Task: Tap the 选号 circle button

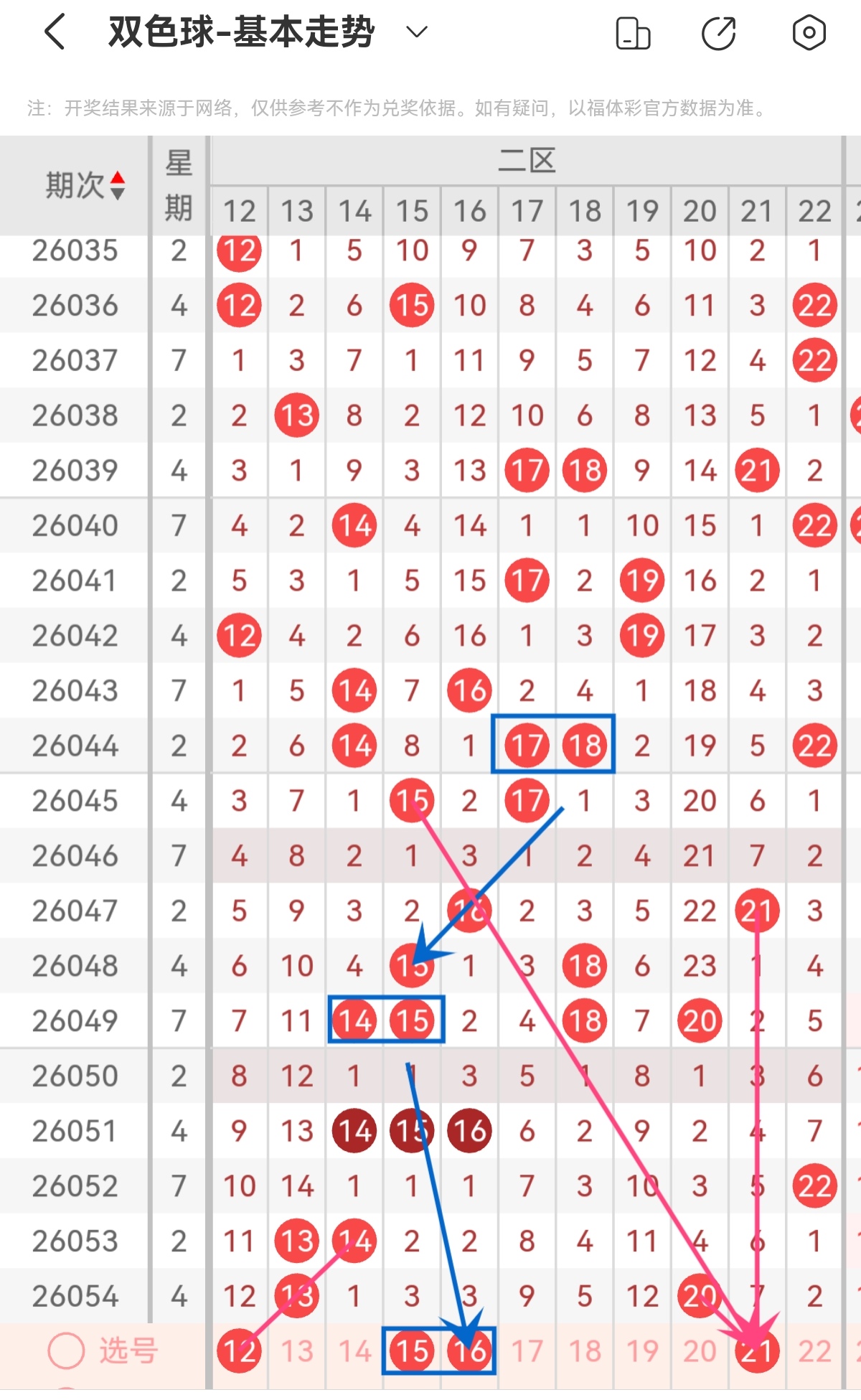Action: (66, 1351)
